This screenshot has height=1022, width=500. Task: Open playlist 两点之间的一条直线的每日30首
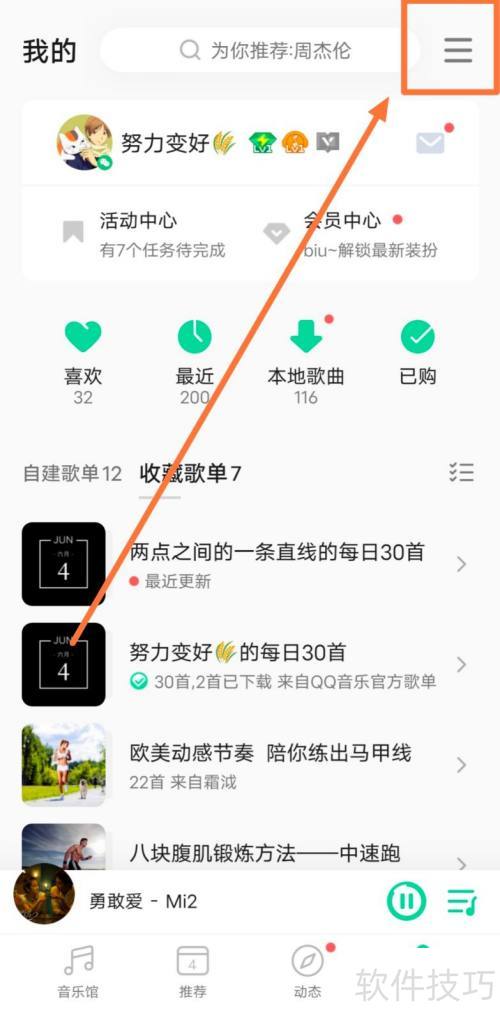click(x=250, y=564)
